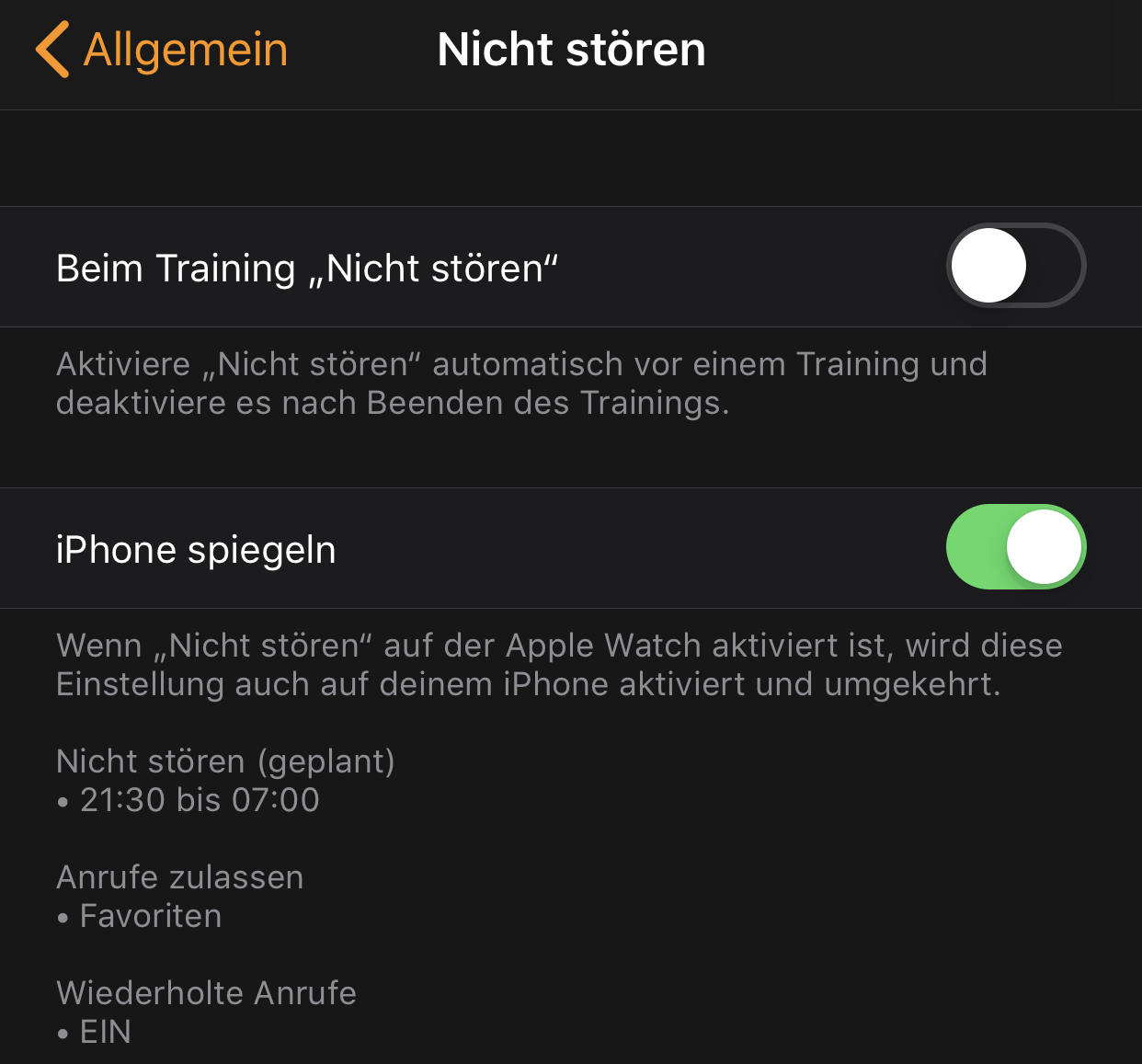Viewport: 1142px width, 1064px height.
Task: Enable Beim Training „Nicht stören“ switch
Action: [1016, 266]
